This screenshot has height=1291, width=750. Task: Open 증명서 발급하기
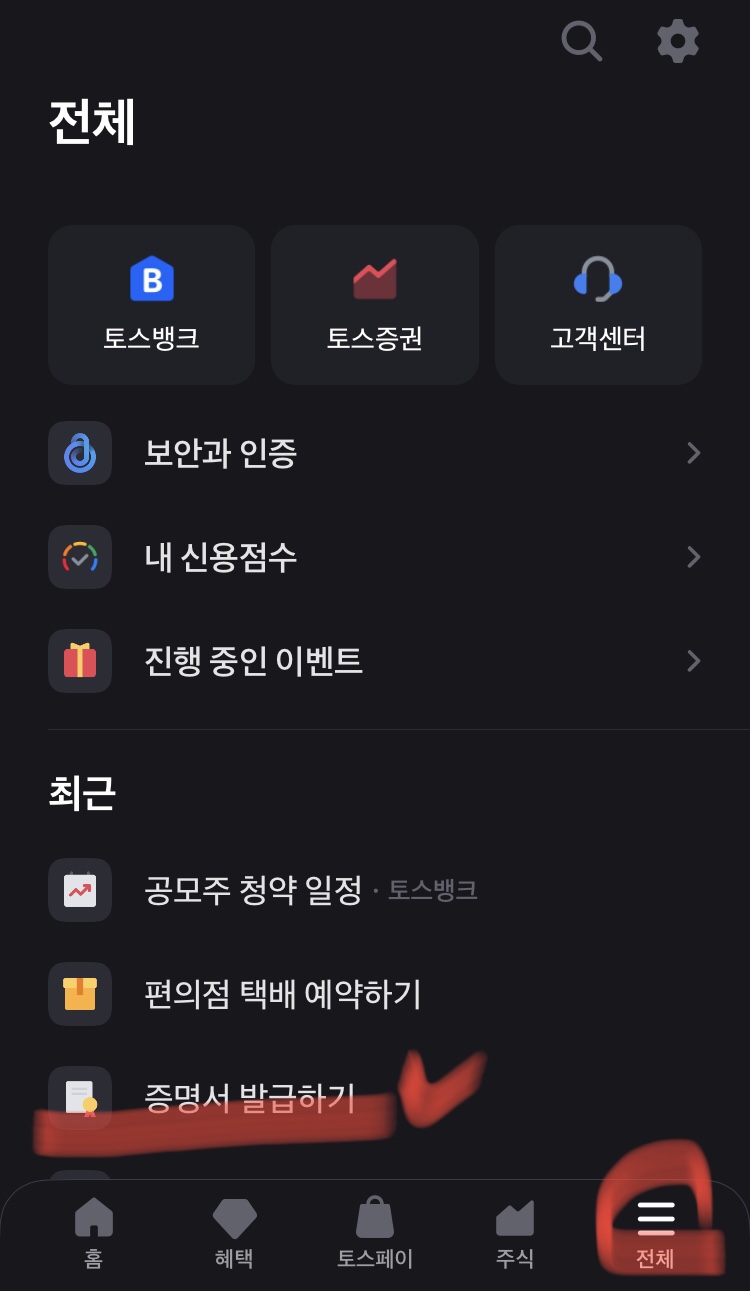click(x=375, y=1098)
